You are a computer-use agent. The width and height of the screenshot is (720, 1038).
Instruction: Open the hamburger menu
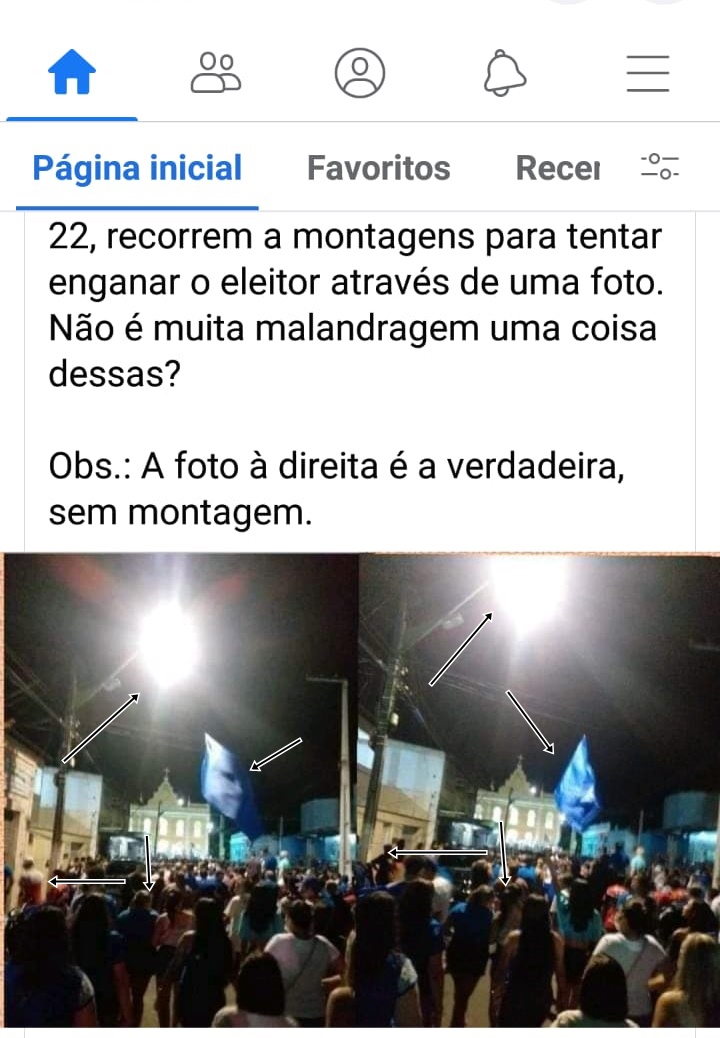[648, 73]
